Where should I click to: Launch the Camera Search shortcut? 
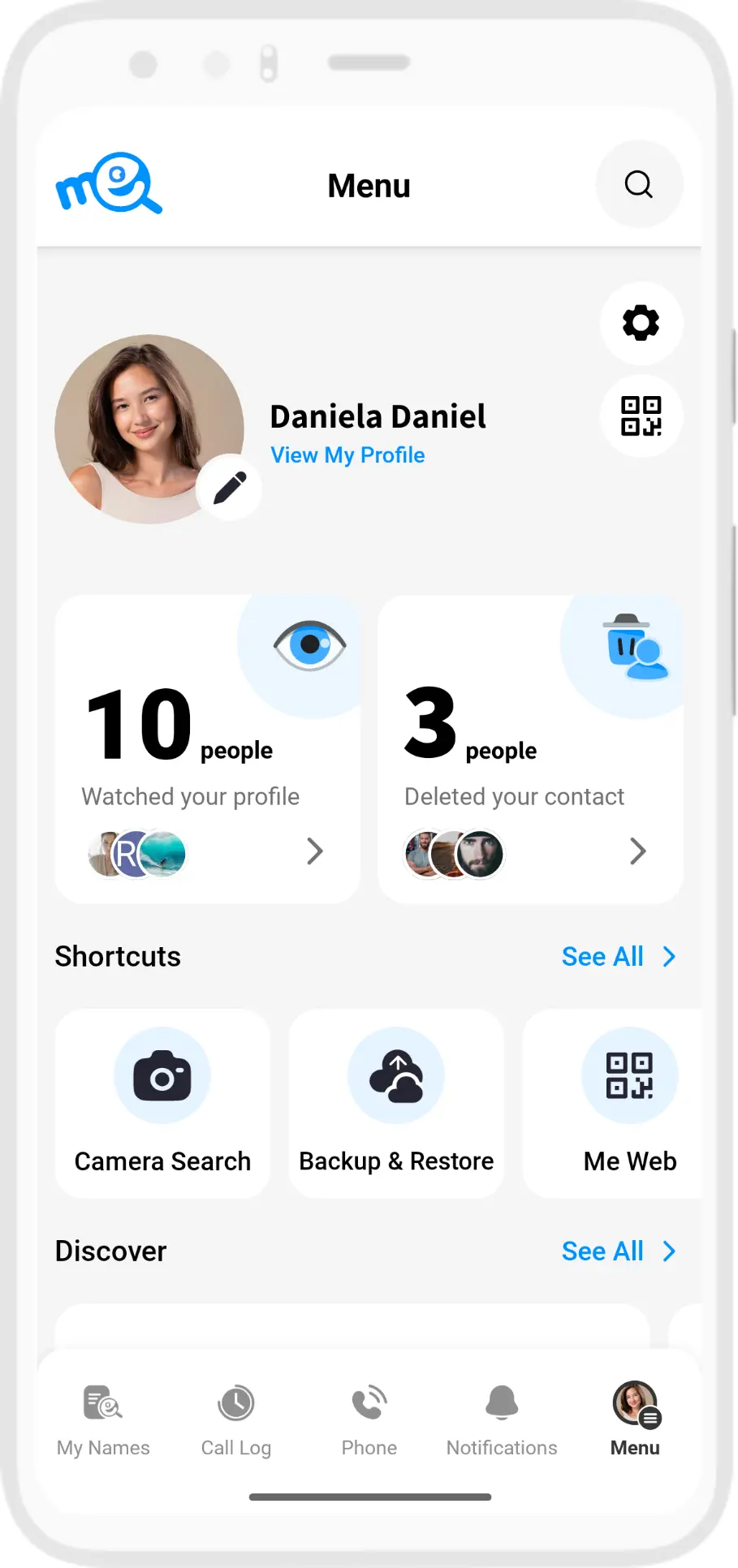tap(162, 1103)
